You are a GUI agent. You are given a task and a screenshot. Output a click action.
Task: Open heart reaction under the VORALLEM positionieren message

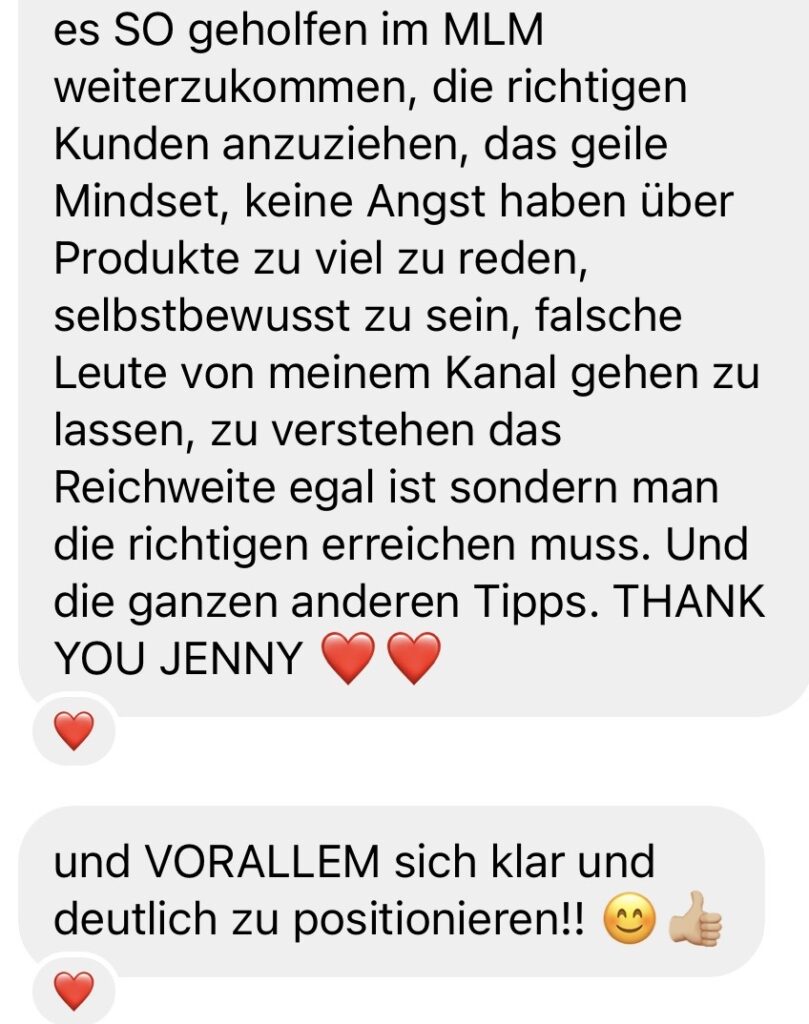click(73, 991)
